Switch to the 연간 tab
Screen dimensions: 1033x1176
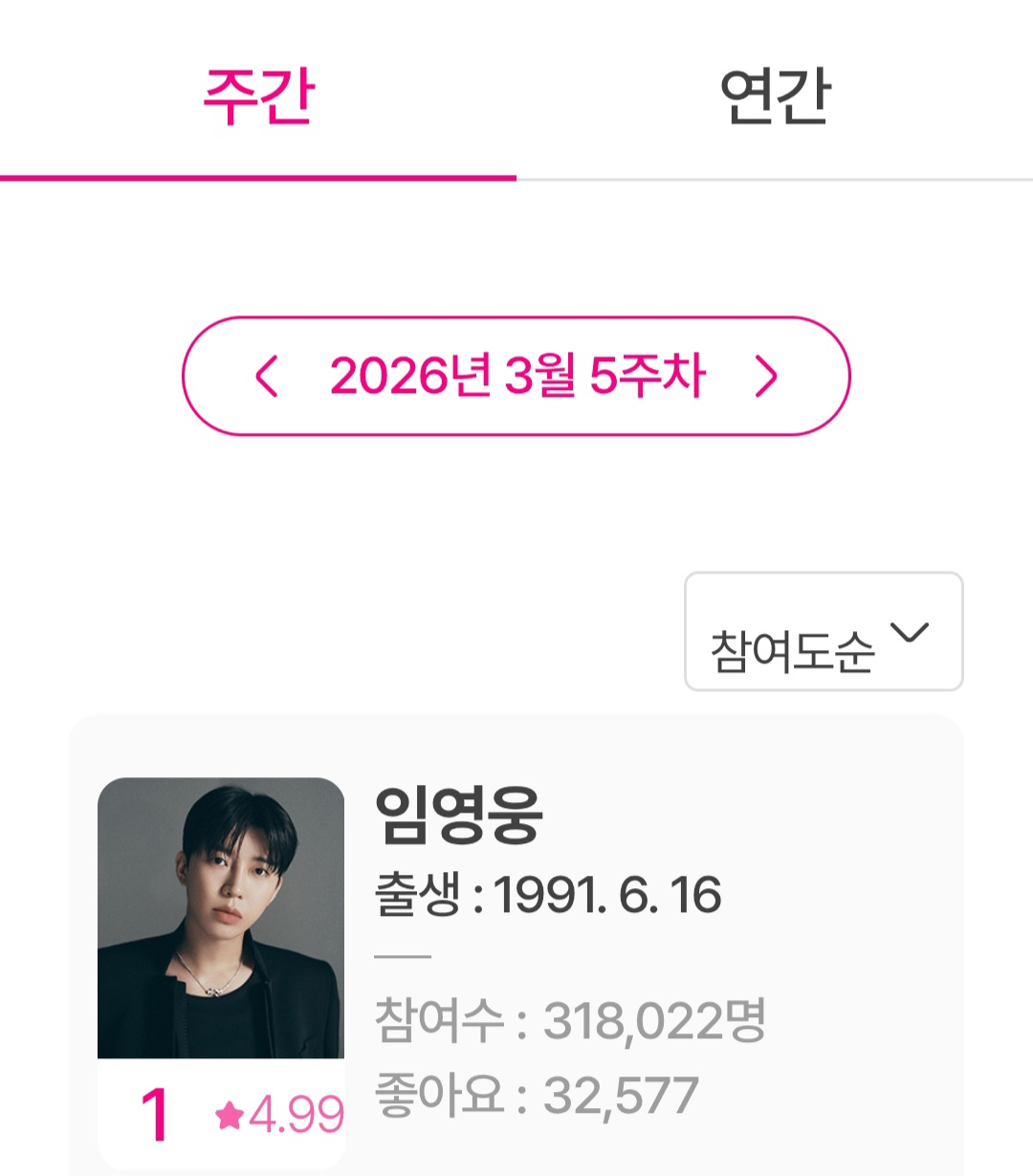tap(775, 96)
